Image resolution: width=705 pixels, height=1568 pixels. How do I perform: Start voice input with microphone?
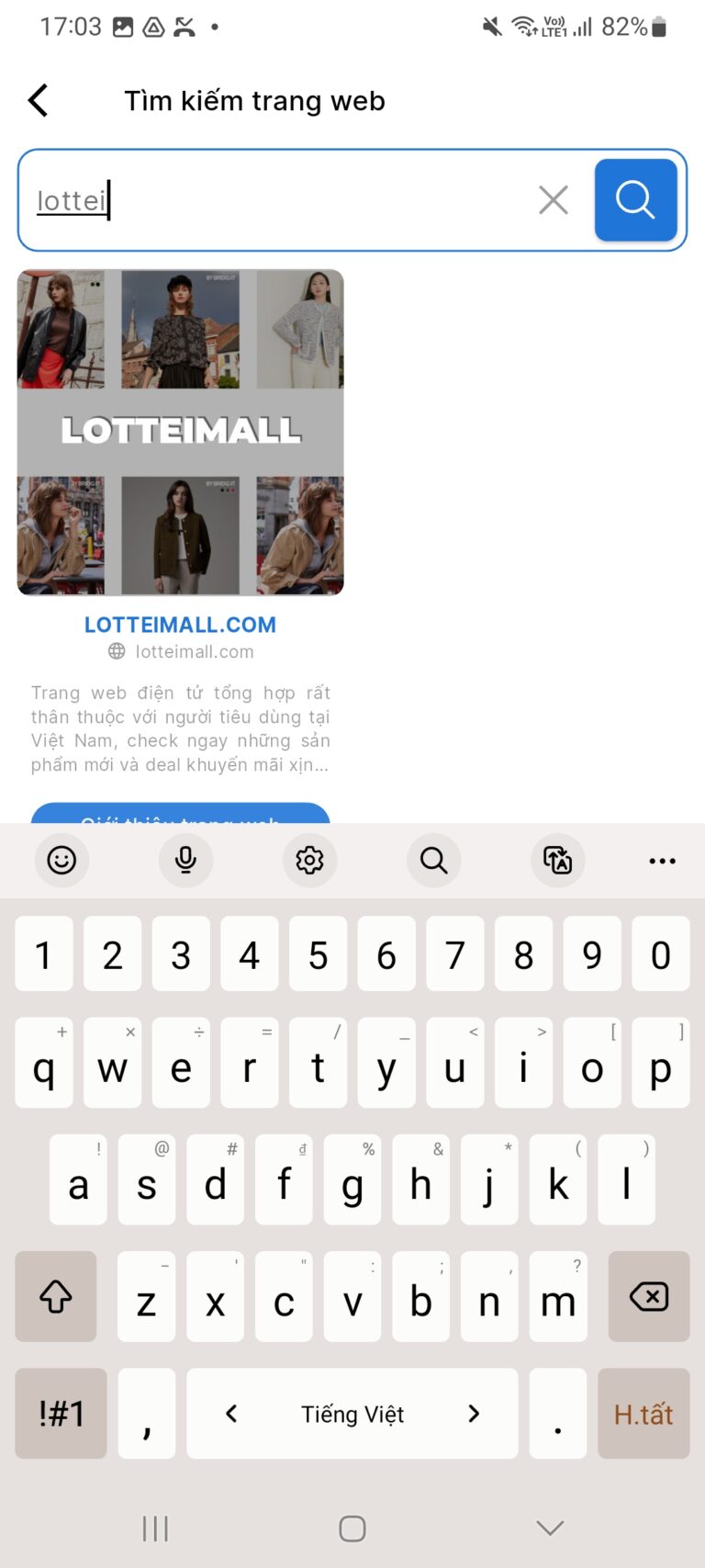[x=185, y=861]
